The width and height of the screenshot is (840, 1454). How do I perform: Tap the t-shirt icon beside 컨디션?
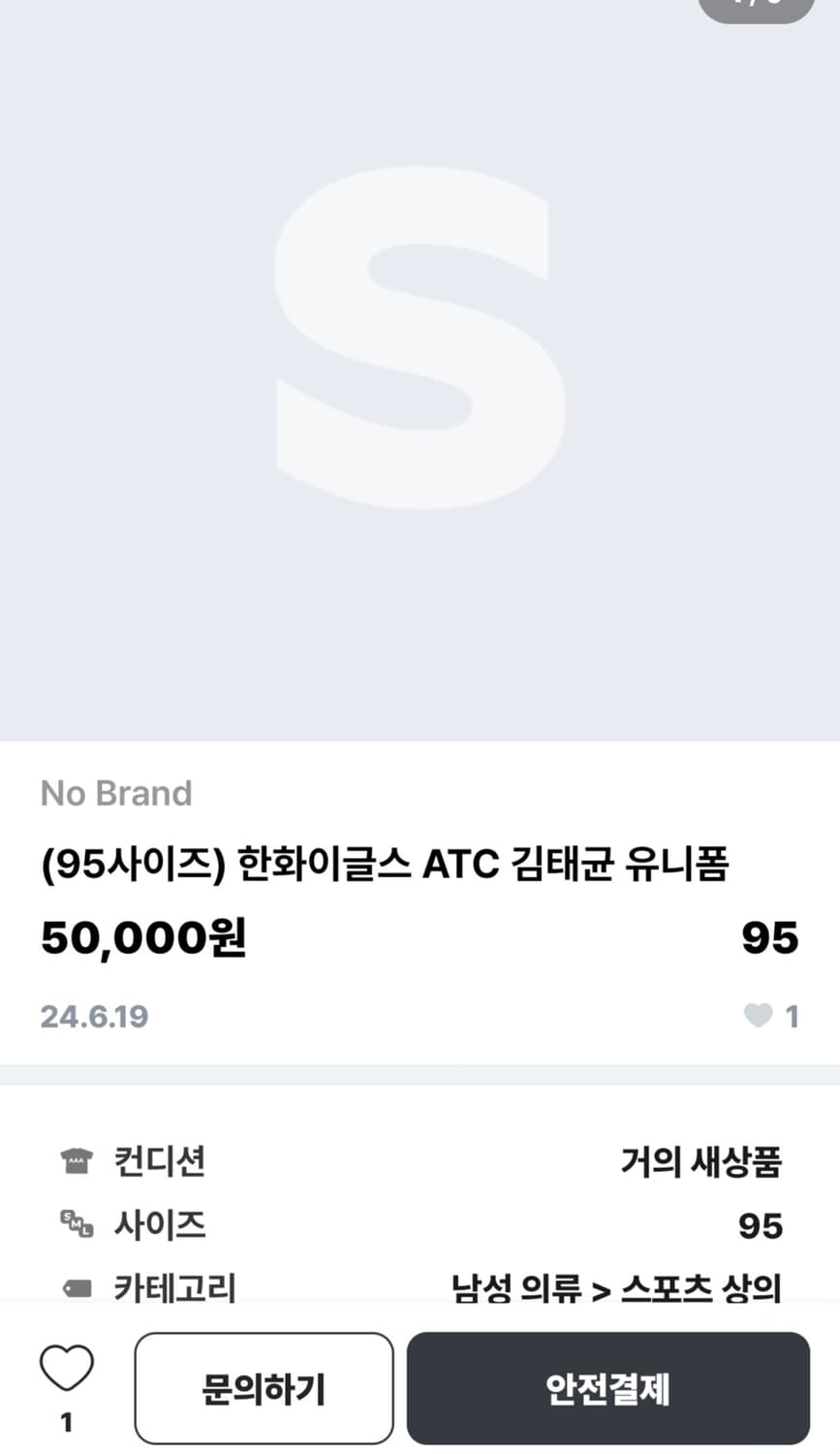[78, 1160]
